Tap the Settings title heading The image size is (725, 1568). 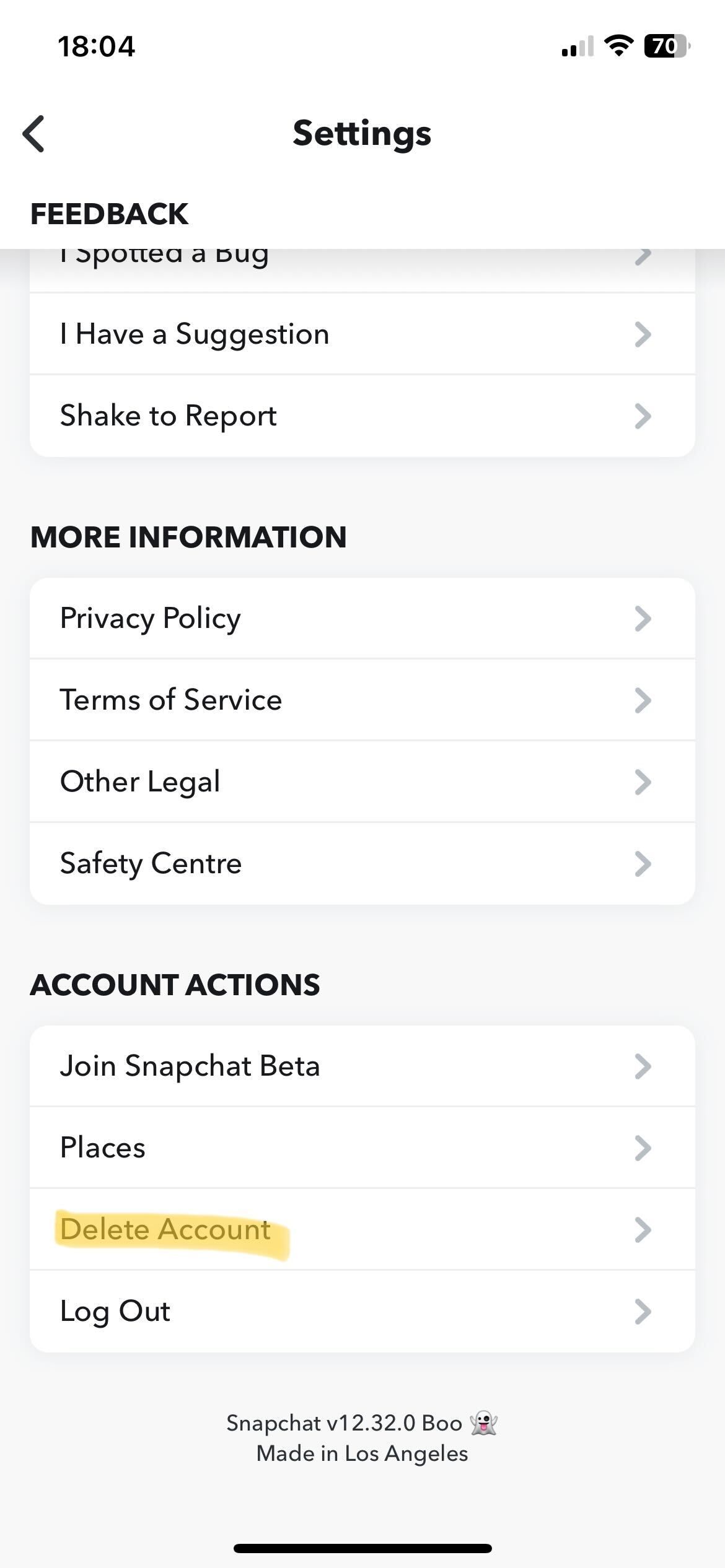tap(362, 133)
